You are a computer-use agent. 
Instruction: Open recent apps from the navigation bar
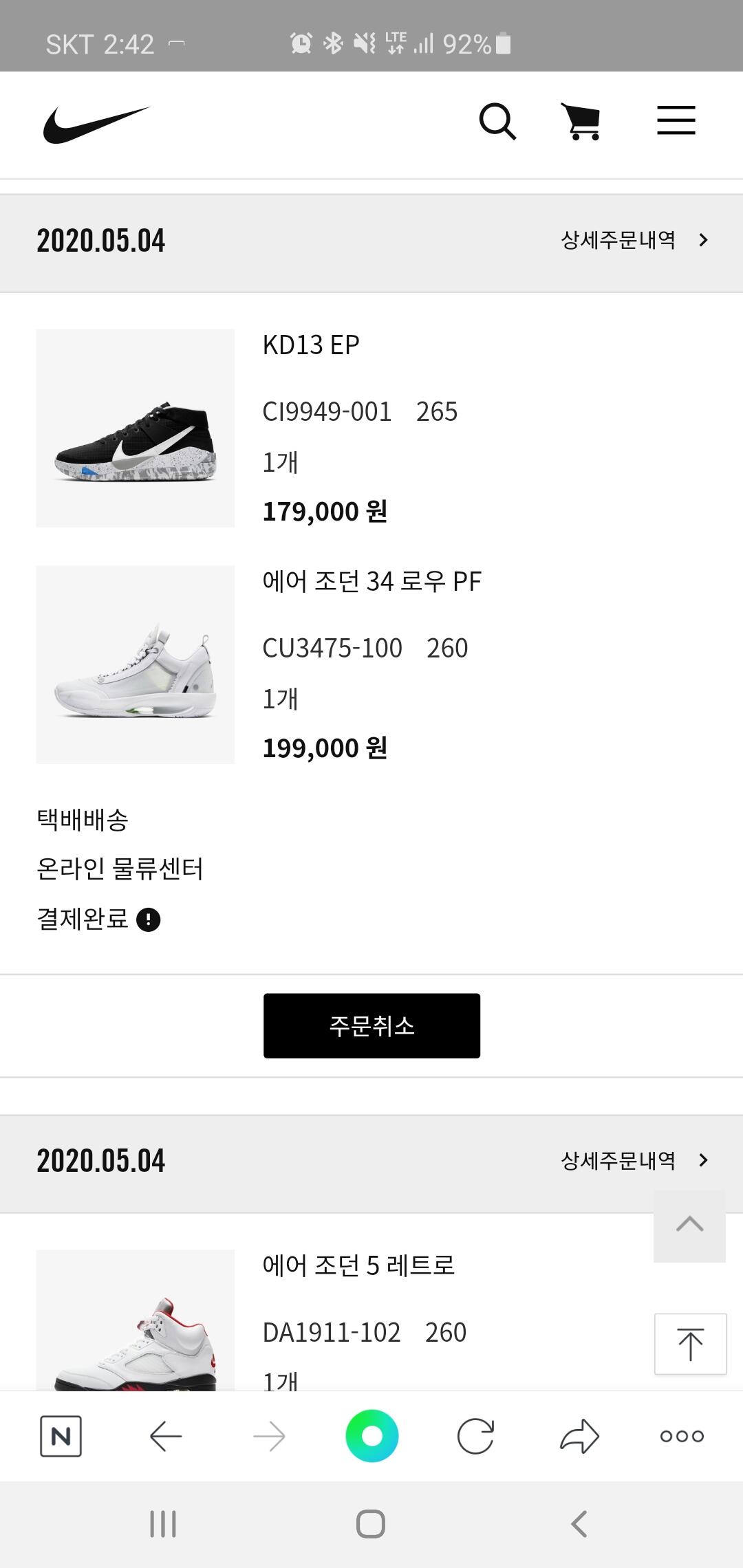pyautogui.click(x=163, y=1524)
